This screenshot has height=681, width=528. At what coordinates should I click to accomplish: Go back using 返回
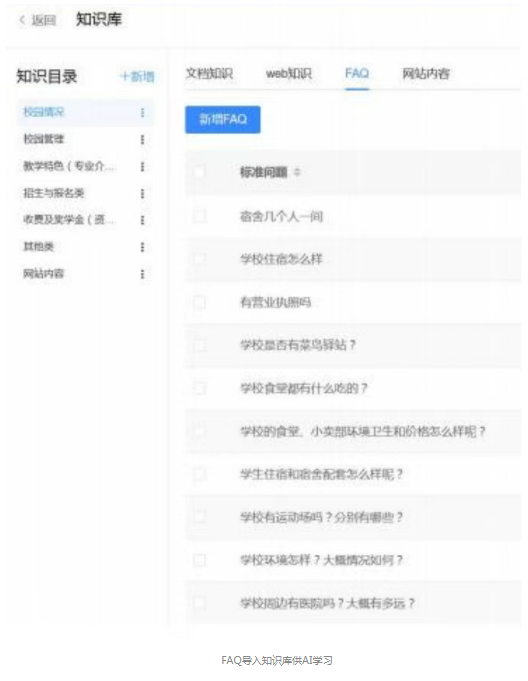tap(38, 20)
